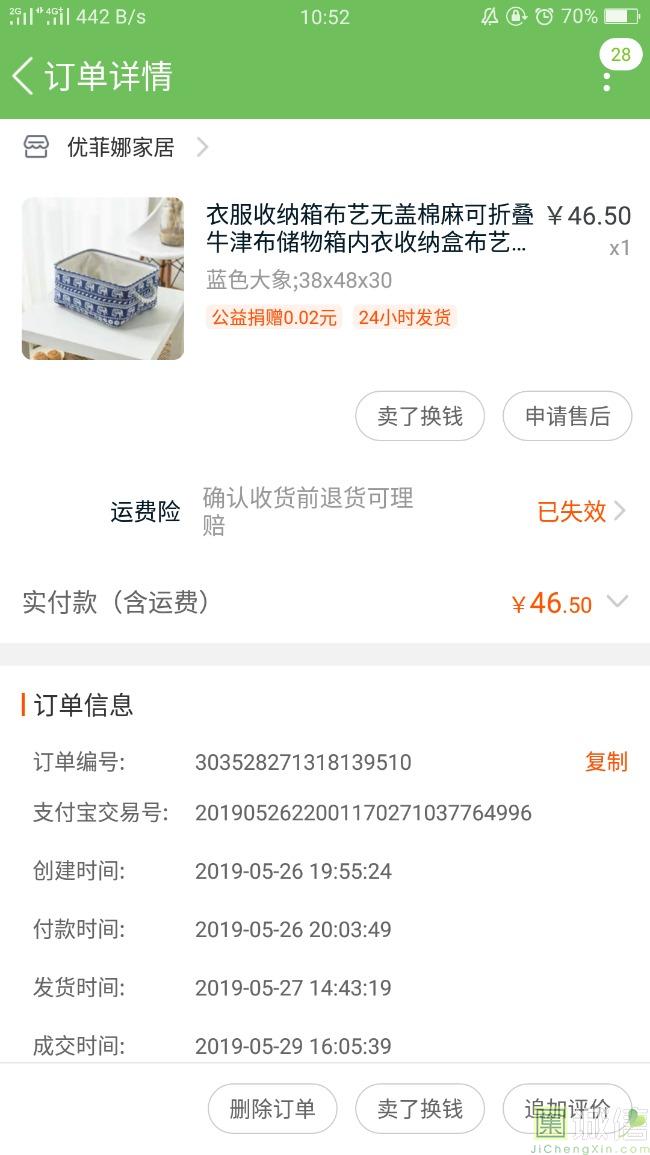
Task: Tap 删除订单 to delete this order
Action: coord(272,1109)
